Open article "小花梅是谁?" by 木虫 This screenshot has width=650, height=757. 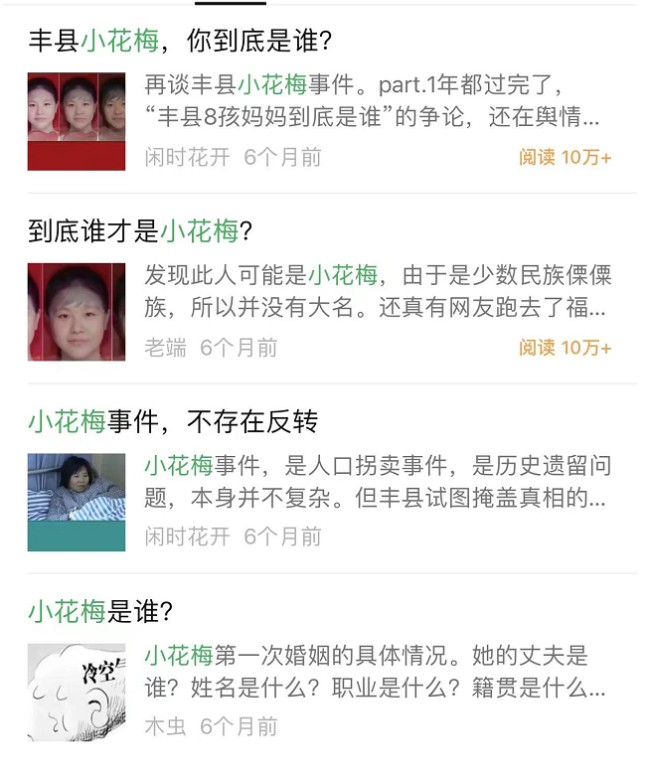pyautogui.click(x=101, y=611)
